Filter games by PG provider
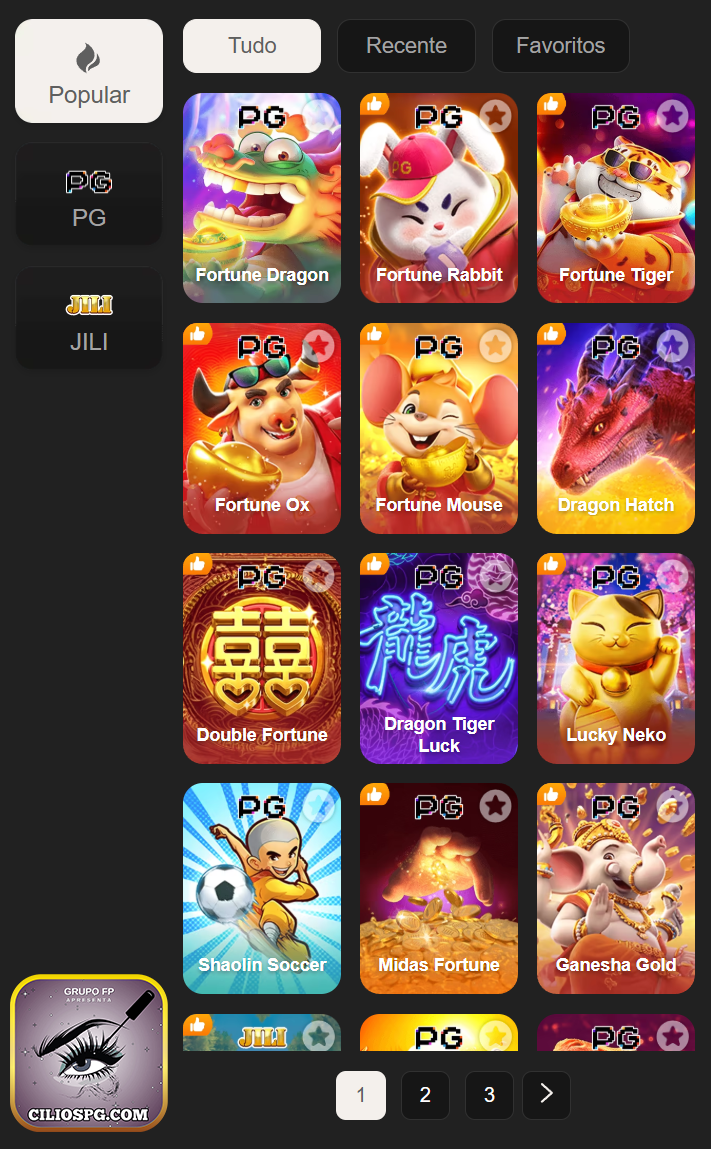This screenshot has height=1149, width=711. [x=89, y=194]
